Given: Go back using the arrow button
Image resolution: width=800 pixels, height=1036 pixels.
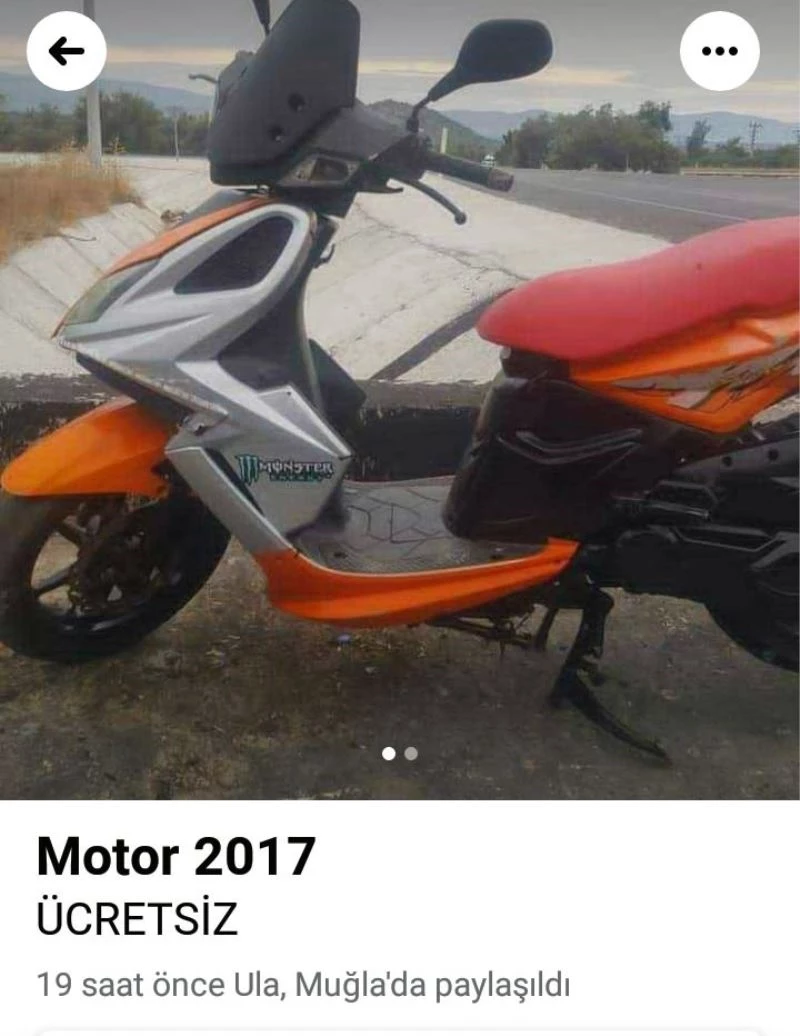Looking at the screenshot, I should pos(66,52).
